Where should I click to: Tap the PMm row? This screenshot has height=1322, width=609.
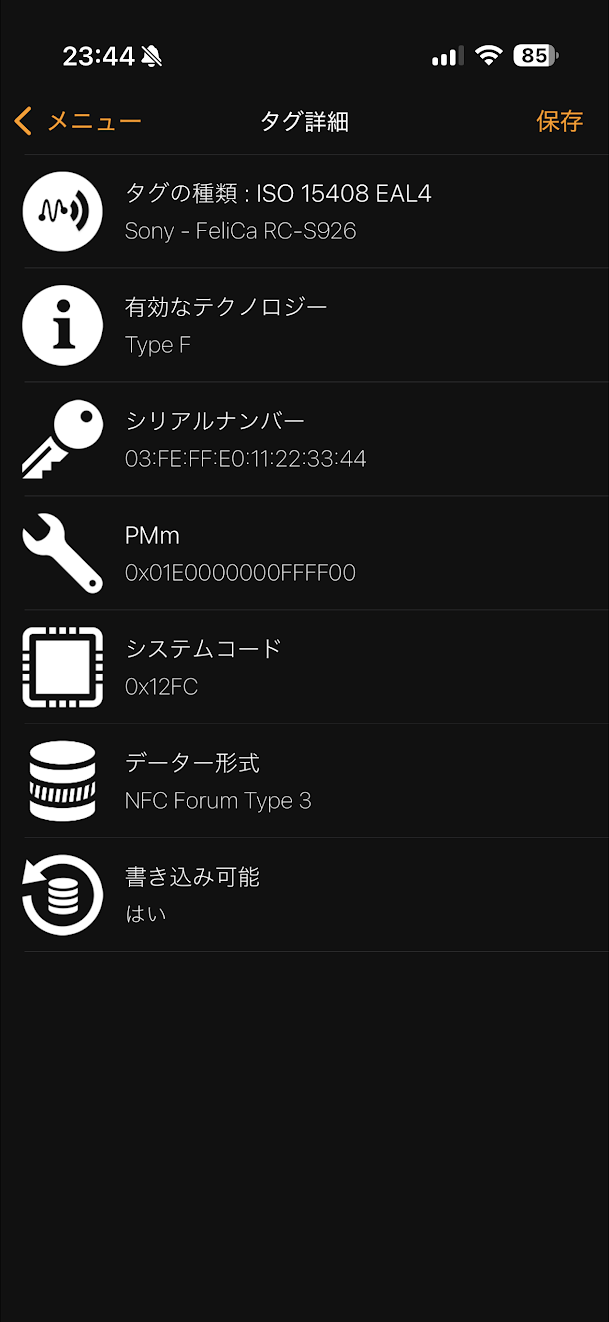coord(304,553)
